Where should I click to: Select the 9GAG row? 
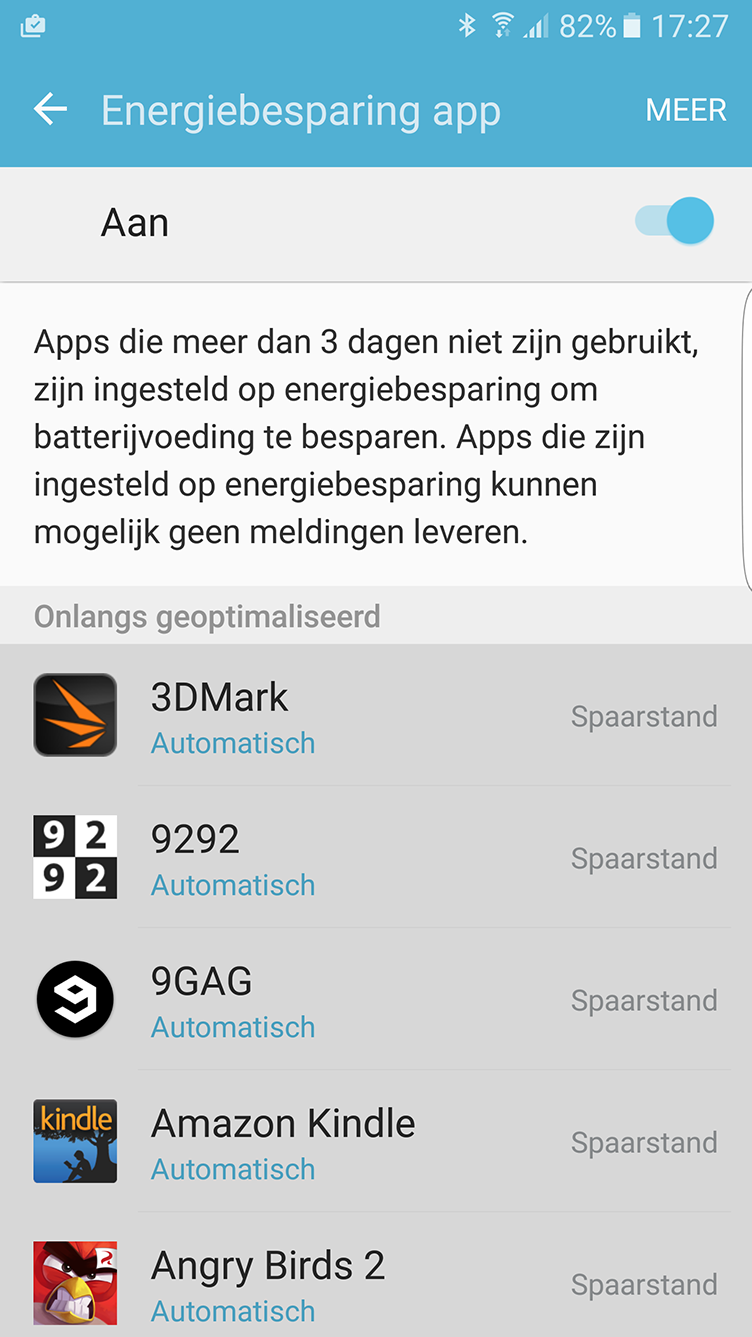click(376, 1000)
